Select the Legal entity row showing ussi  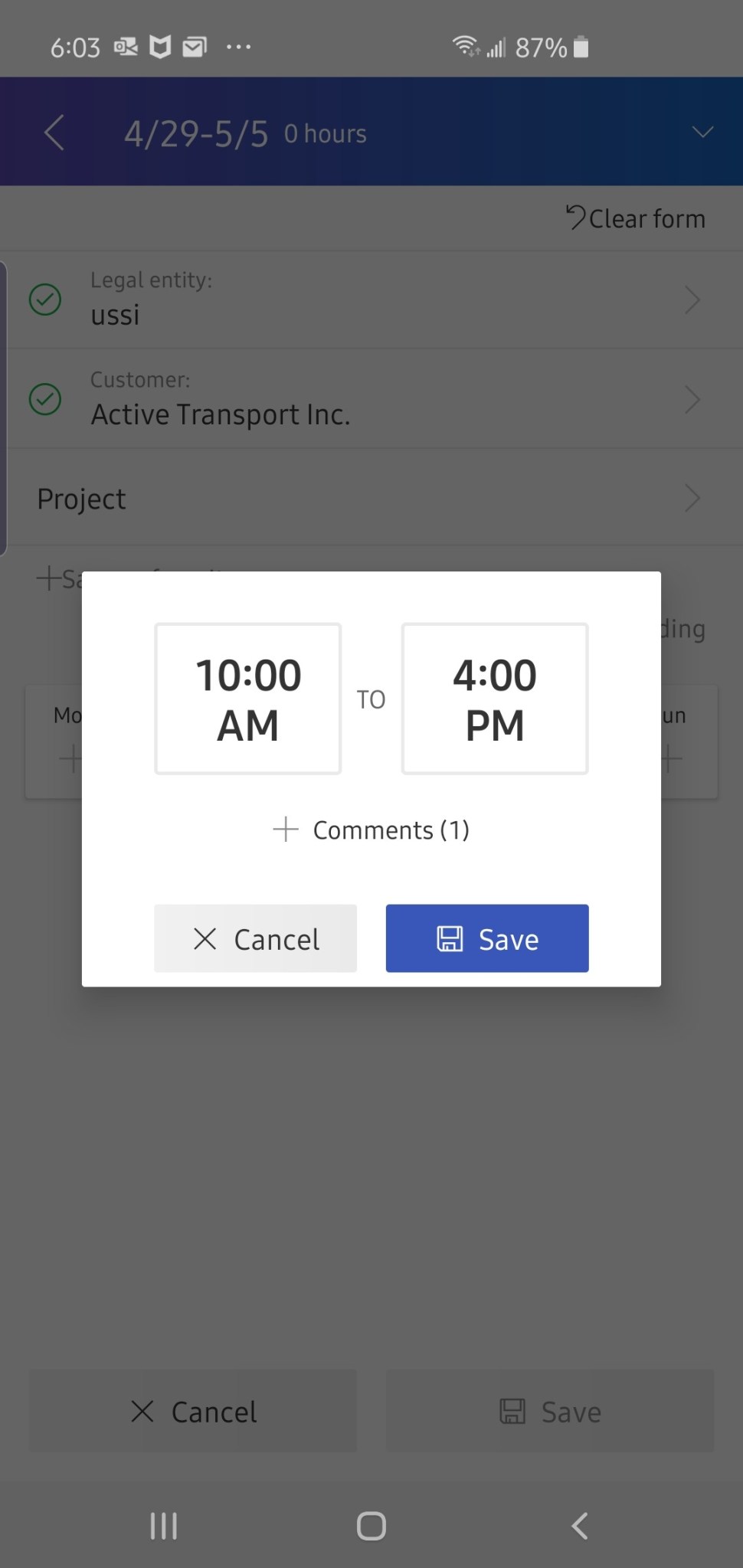coord(306,300)
